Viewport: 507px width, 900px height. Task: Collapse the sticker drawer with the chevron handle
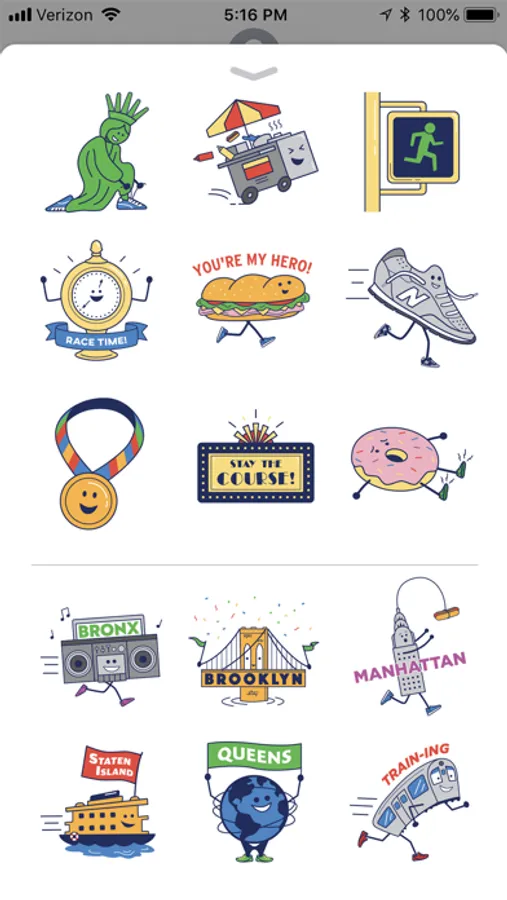click(254, 73)
